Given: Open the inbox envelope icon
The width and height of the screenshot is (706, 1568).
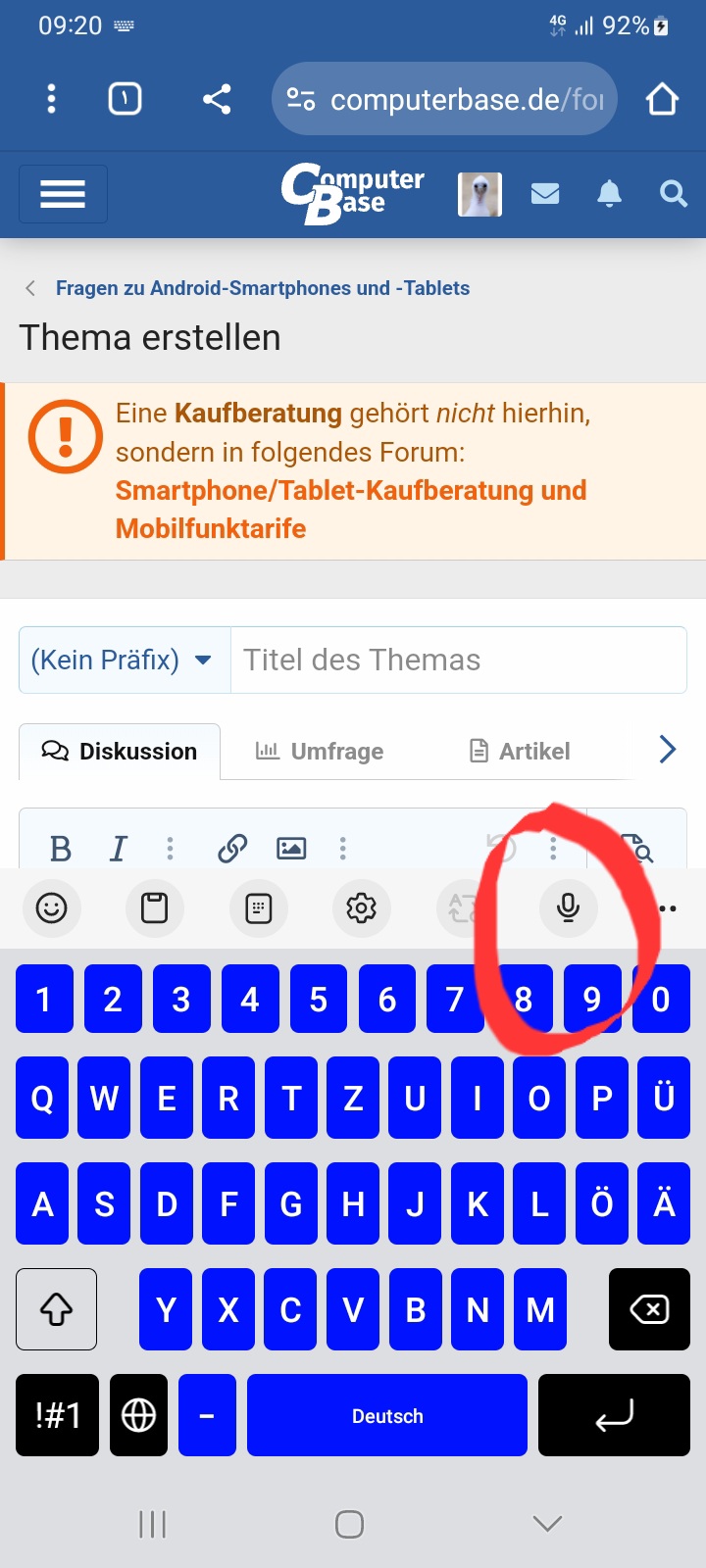Looking at the screenshot, I should [545, 194].
